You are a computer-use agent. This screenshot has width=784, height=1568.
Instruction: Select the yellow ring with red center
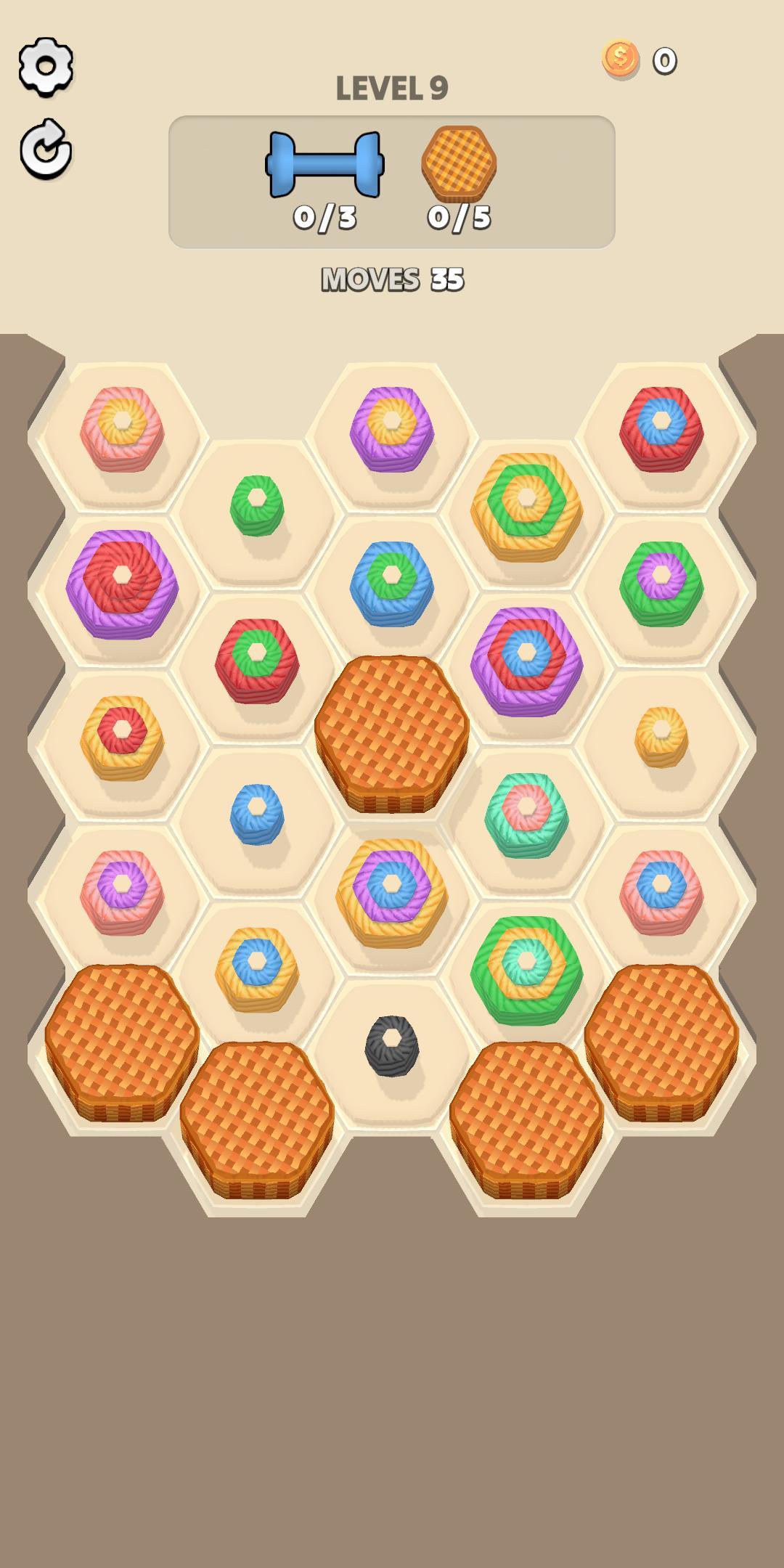[x=122, y=737]
